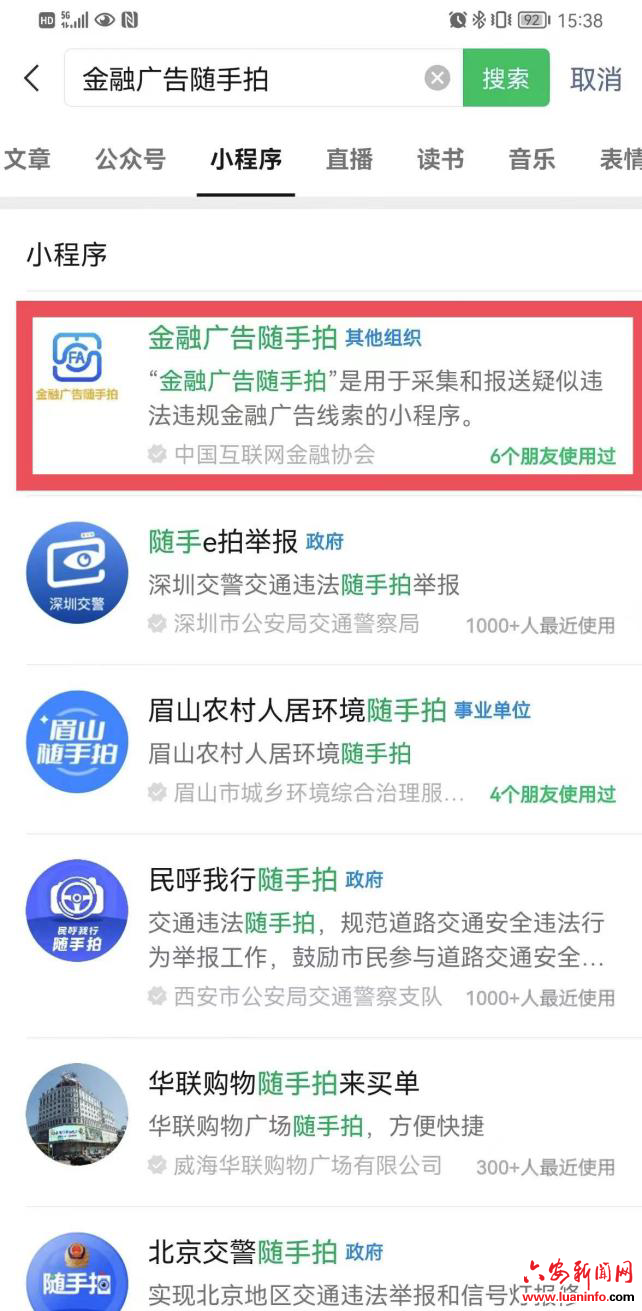Open the 读书 tab

click(440, 159)
